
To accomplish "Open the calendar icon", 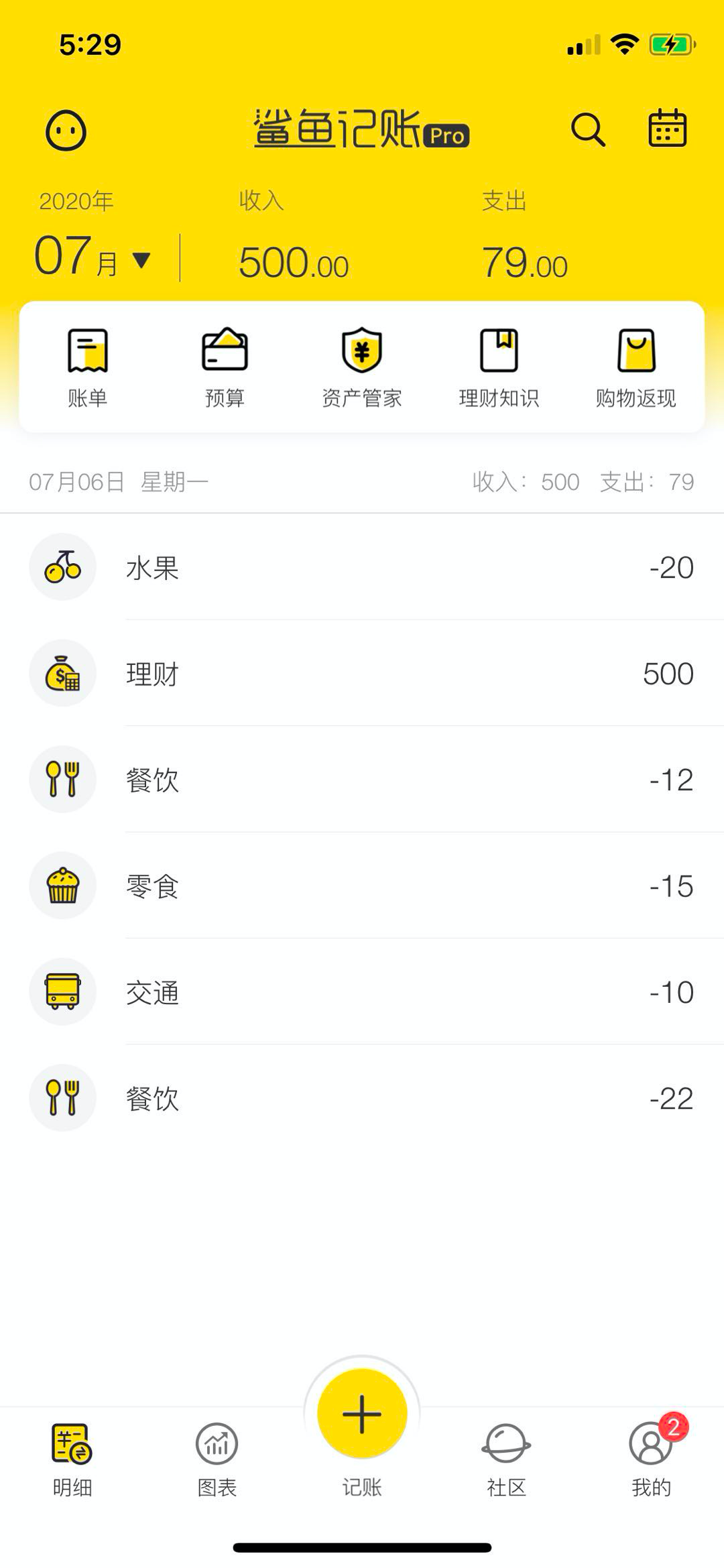I will (667, 127).
